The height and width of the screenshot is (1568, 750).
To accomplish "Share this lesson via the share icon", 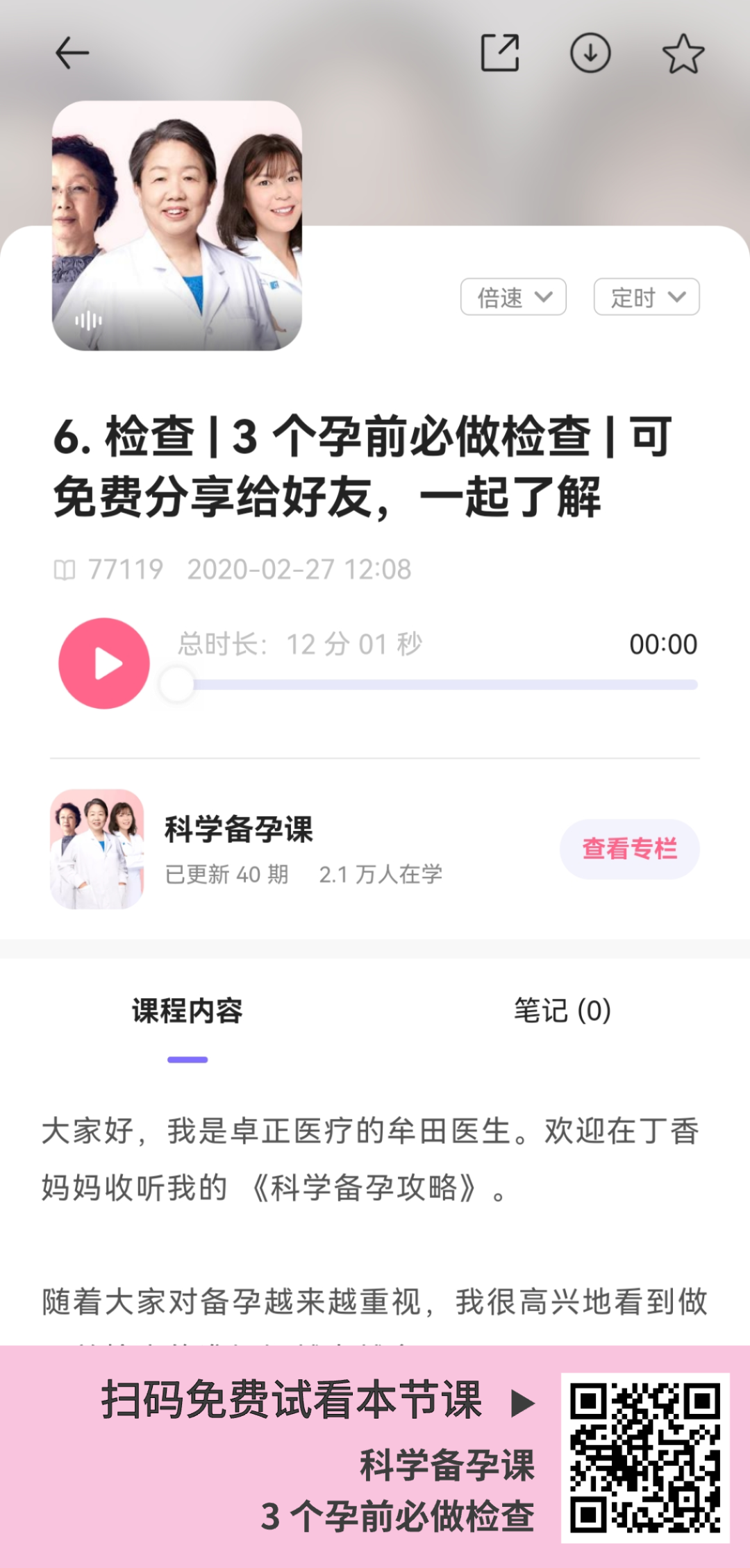I will (500, 53).
